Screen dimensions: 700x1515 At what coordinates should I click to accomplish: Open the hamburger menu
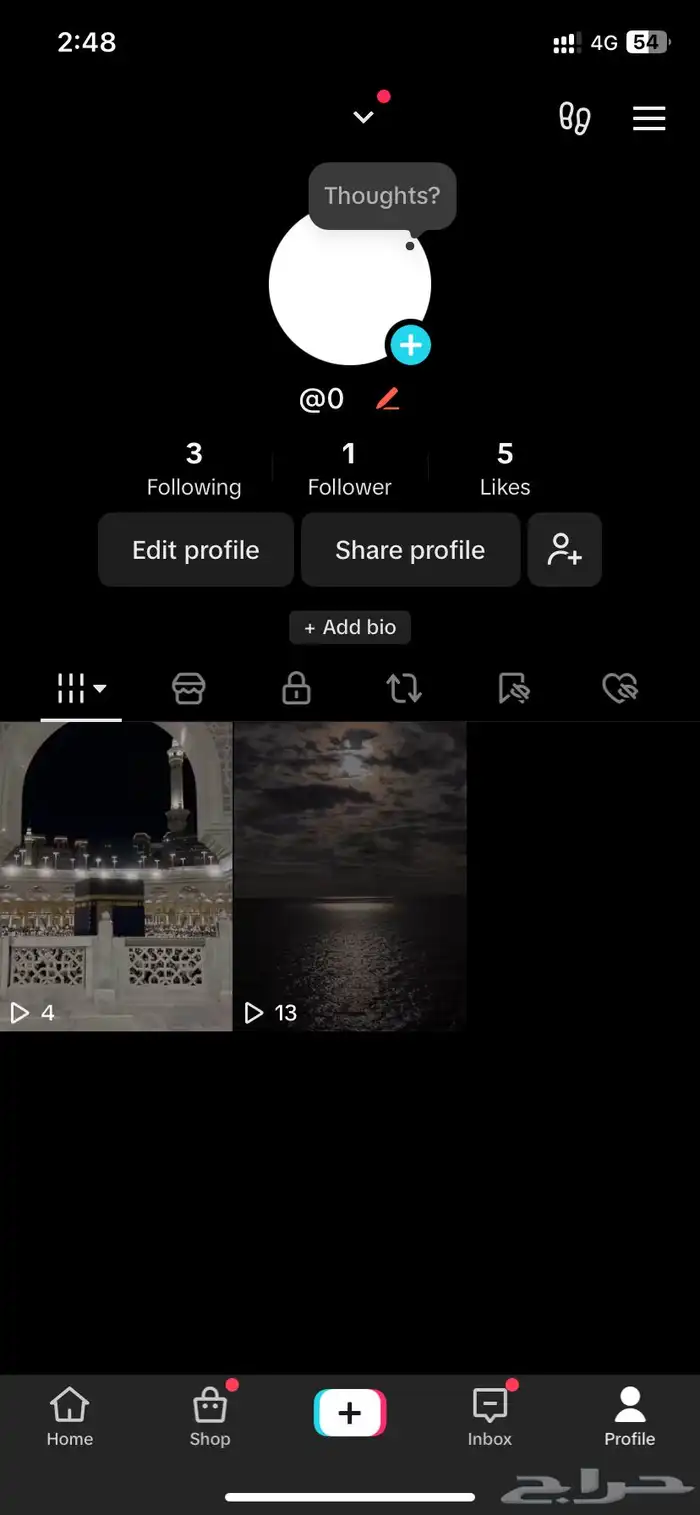click(x=649, y=119)
